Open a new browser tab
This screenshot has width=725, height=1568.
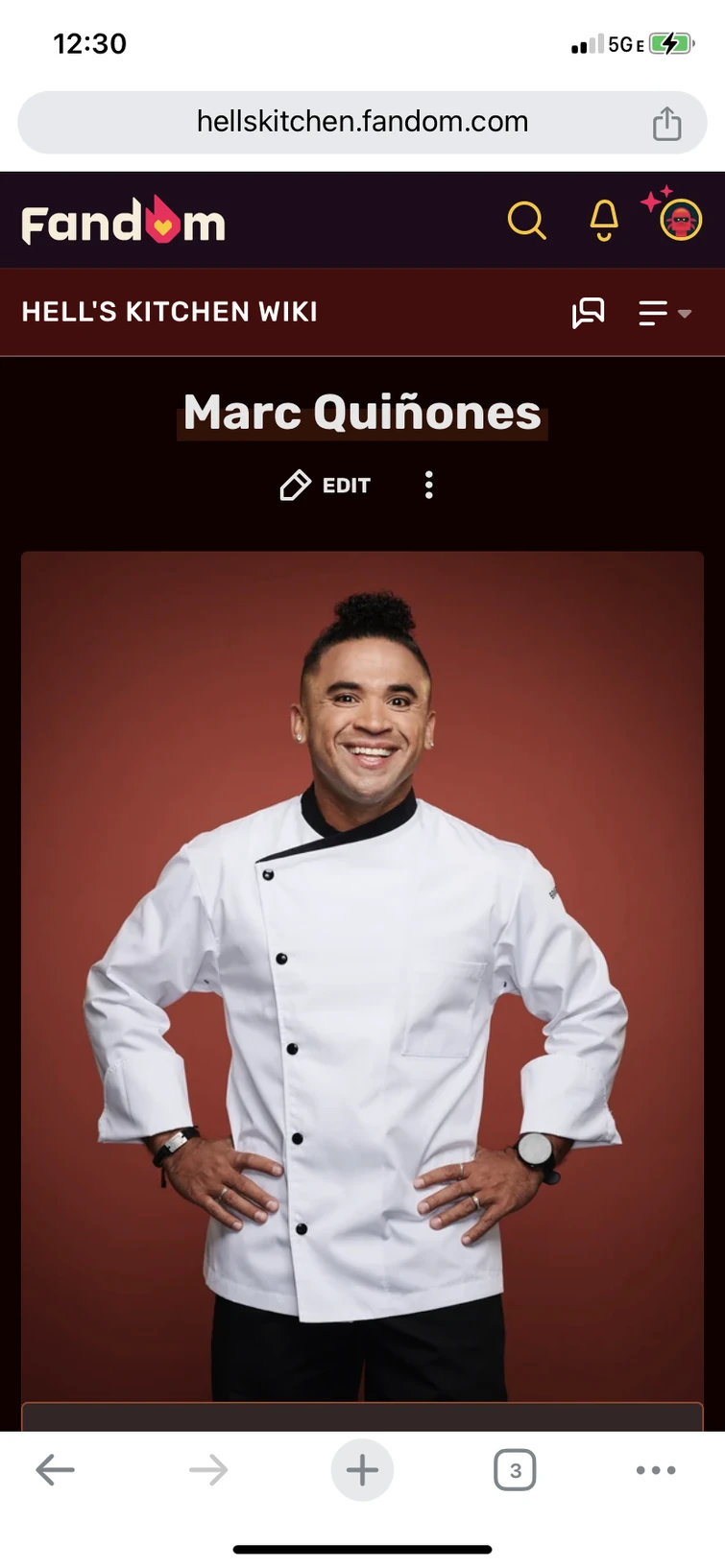(x=362, y=1469)
